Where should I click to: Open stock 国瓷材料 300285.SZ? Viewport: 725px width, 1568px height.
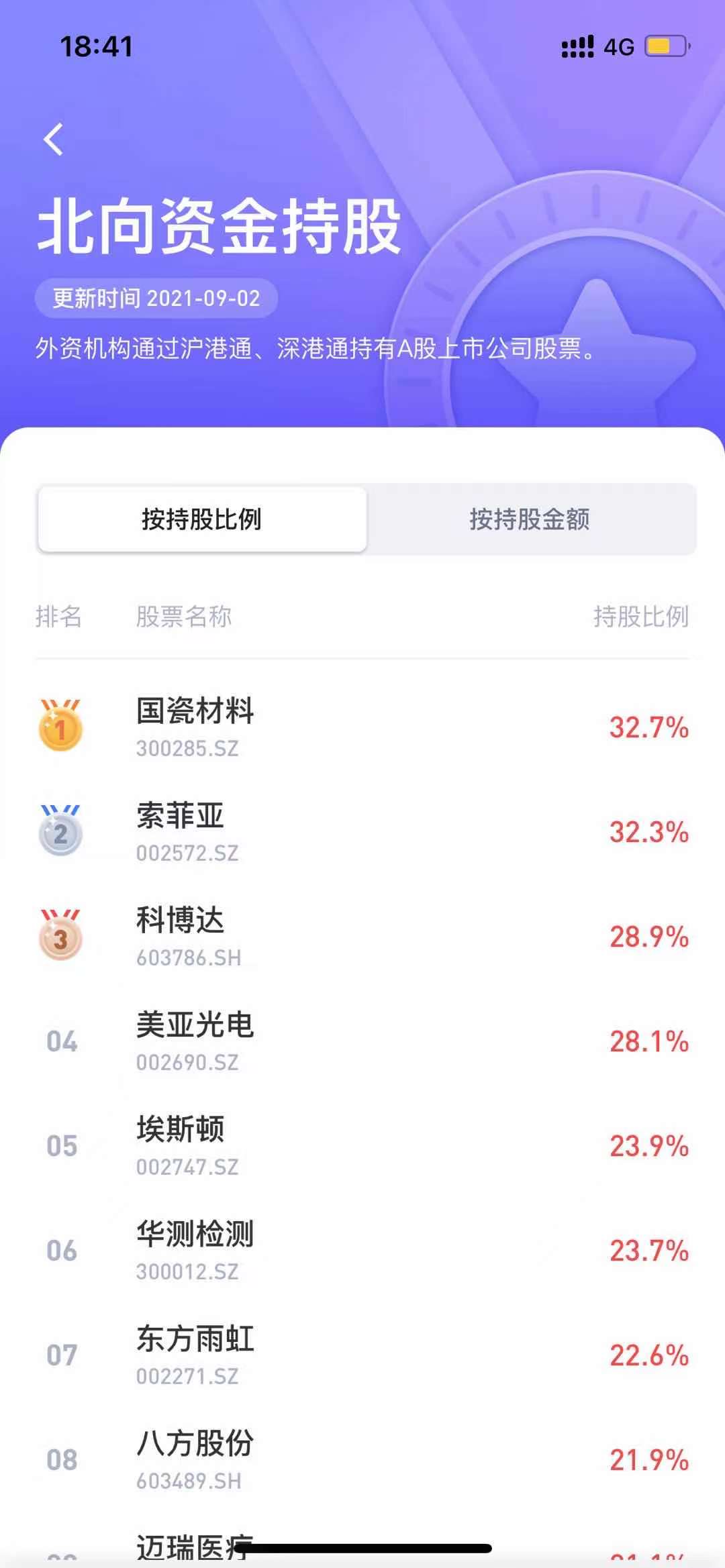click(x=362, y=727)
